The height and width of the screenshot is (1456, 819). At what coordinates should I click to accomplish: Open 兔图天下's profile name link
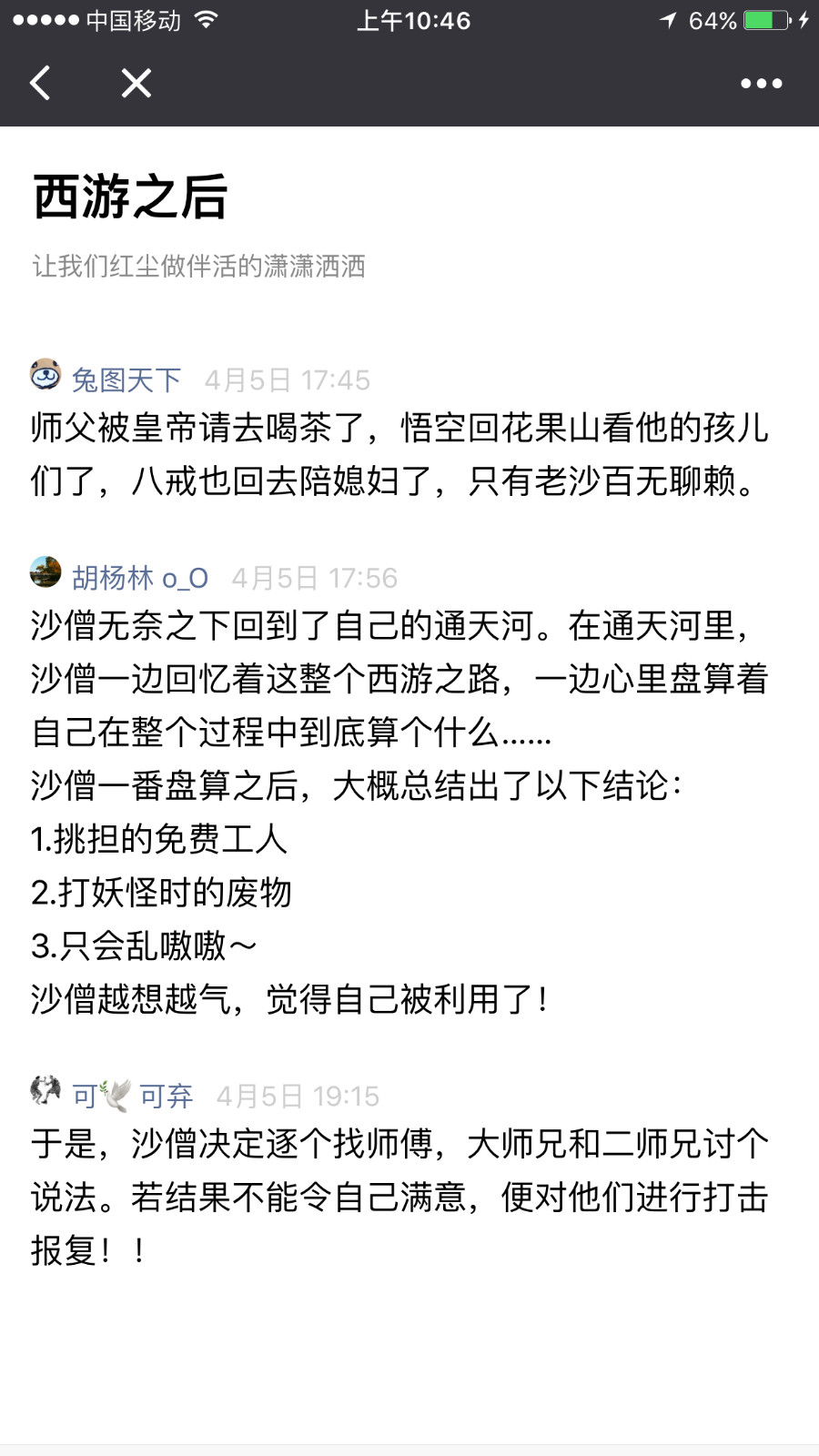126,379
